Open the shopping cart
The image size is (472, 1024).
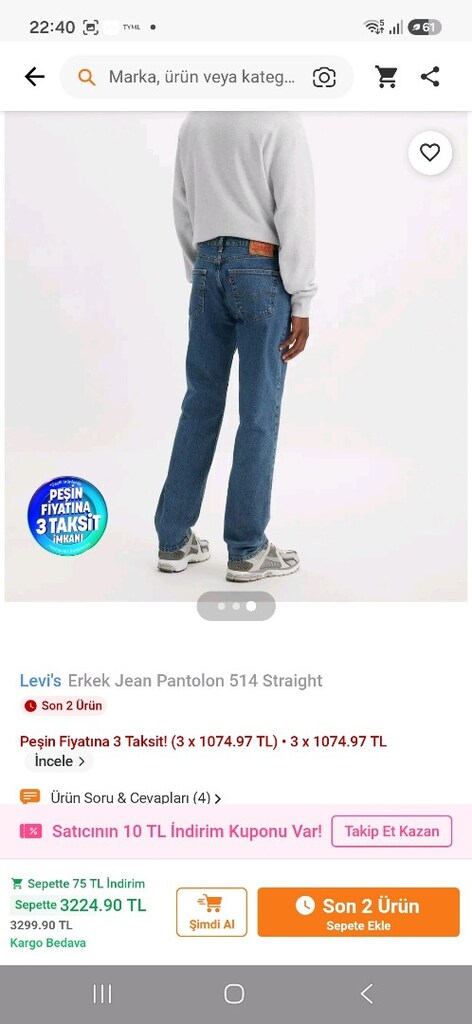tap(386, 77)
